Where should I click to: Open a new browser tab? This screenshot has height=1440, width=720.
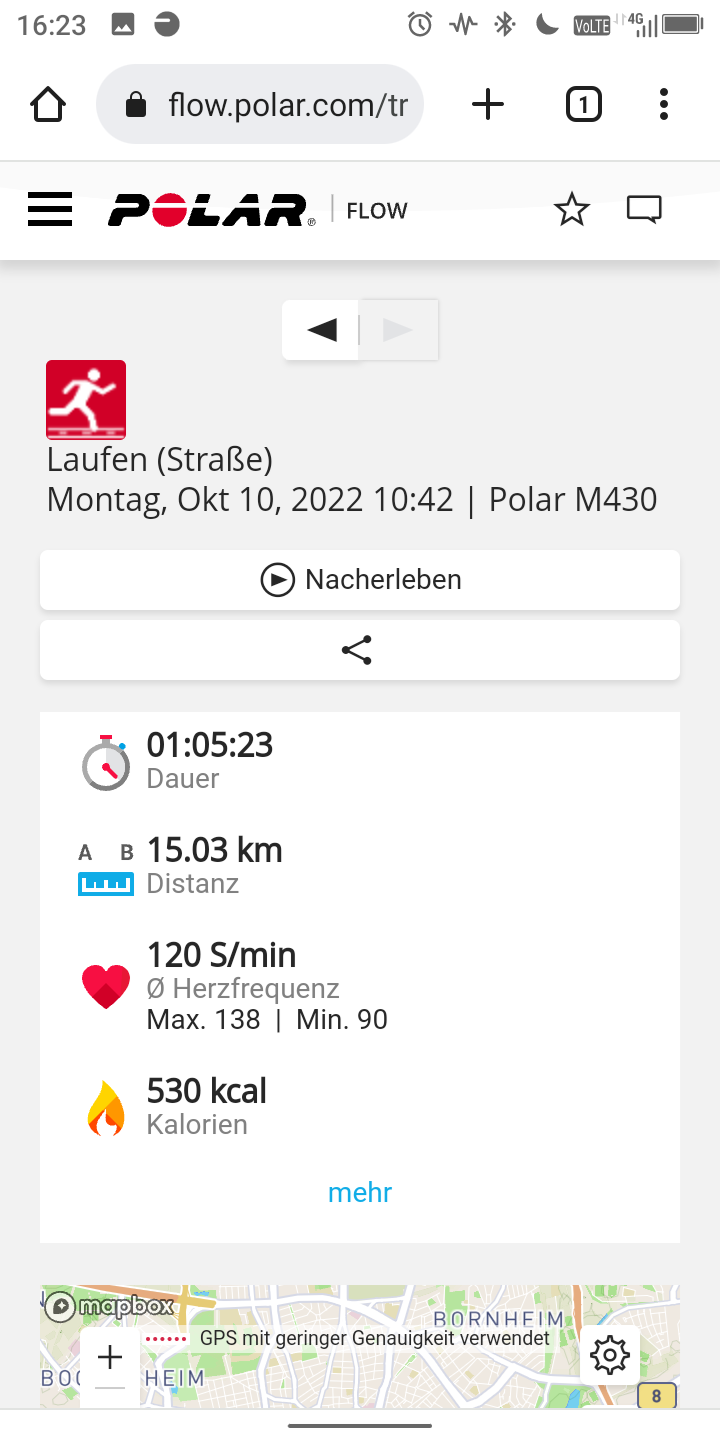pyautogui.click(x=488, y=104)
